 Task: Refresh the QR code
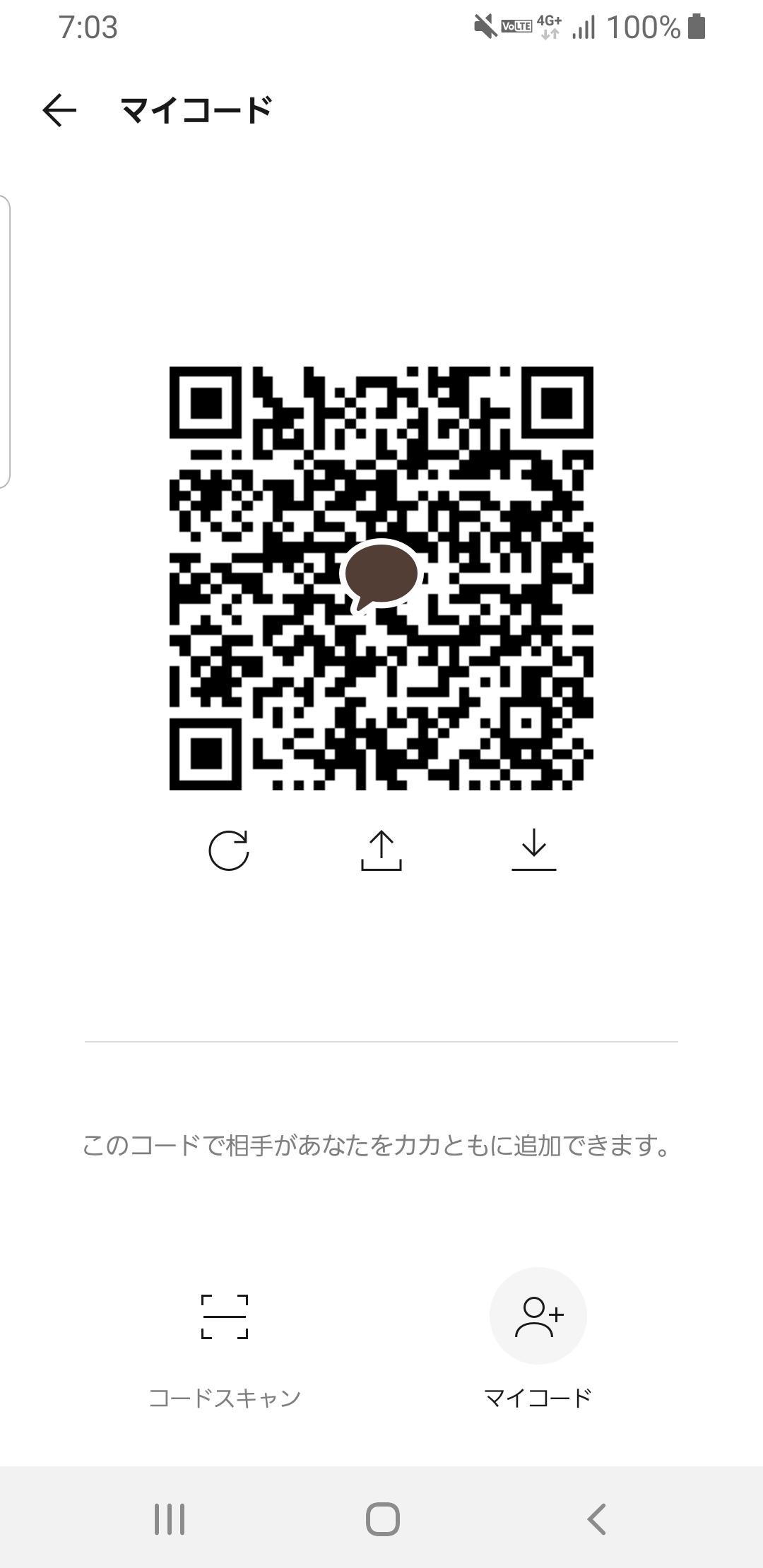click(229, 850)
